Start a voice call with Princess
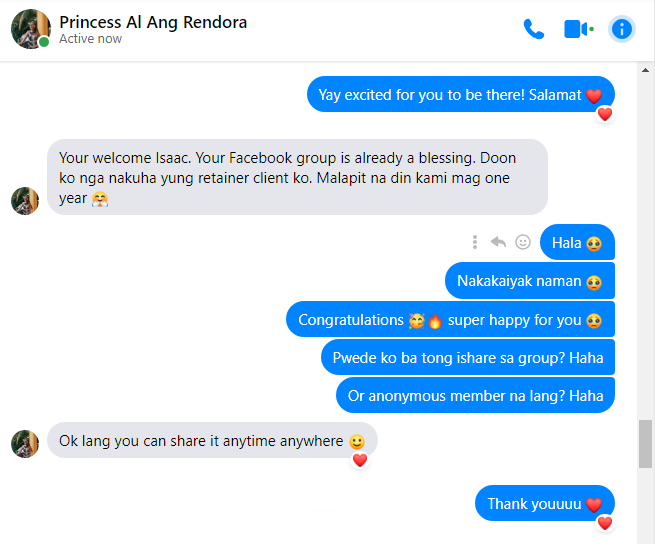Viewport: 655px width, 546px height. pos(534,29)
